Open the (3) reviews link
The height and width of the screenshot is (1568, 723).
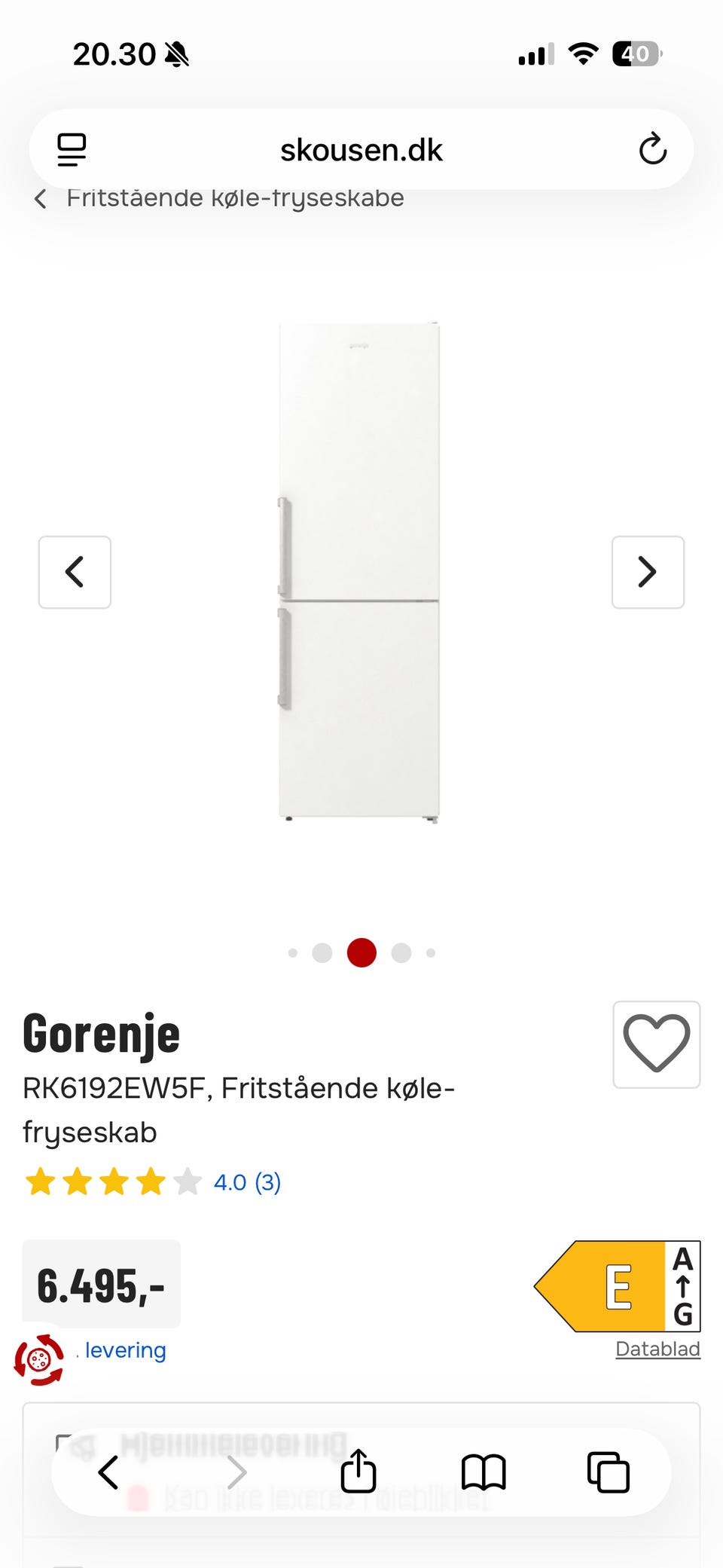(267, 1182)
